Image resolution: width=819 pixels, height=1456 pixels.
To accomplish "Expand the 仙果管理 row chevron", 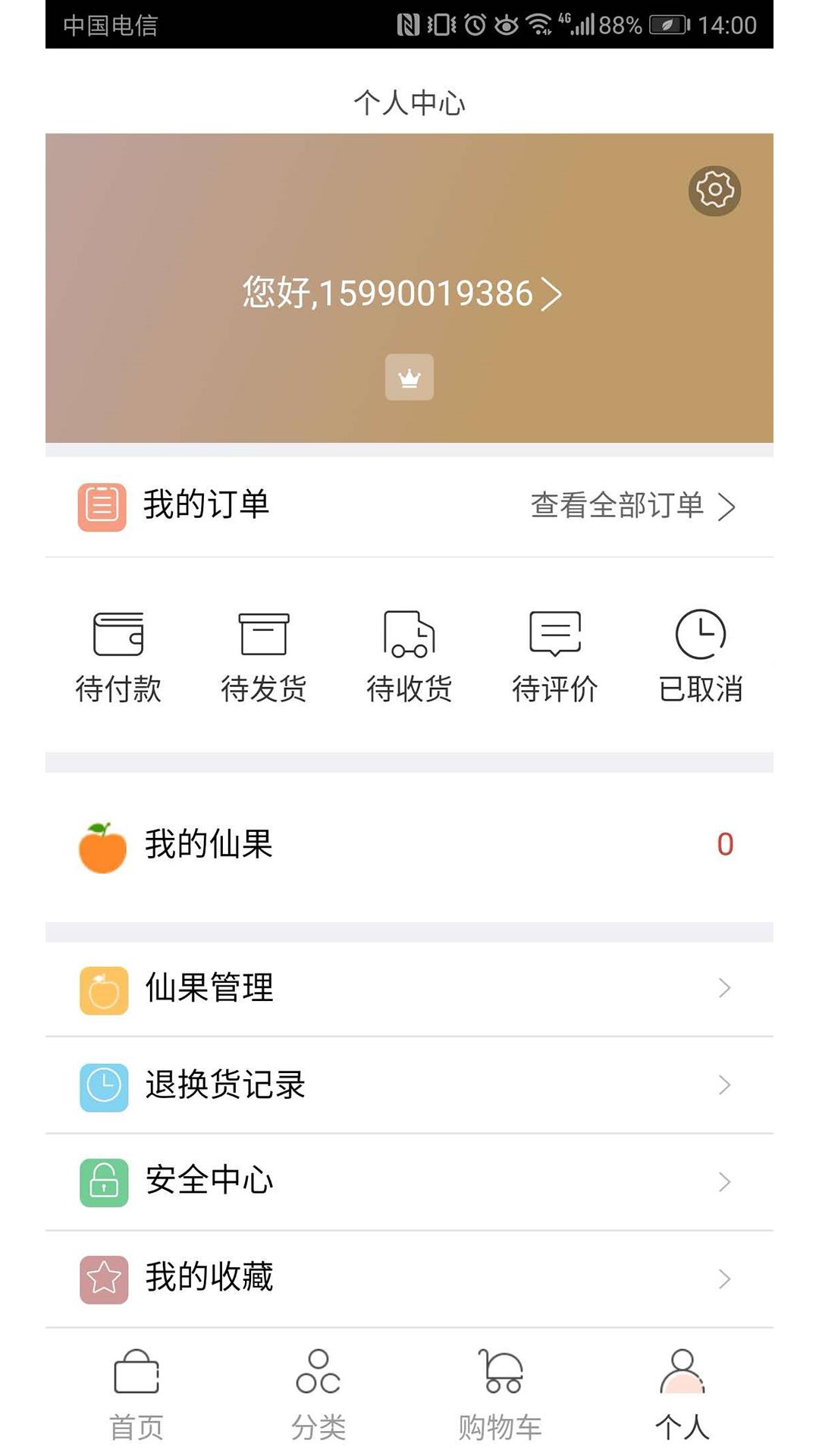I will pos(723,987).
